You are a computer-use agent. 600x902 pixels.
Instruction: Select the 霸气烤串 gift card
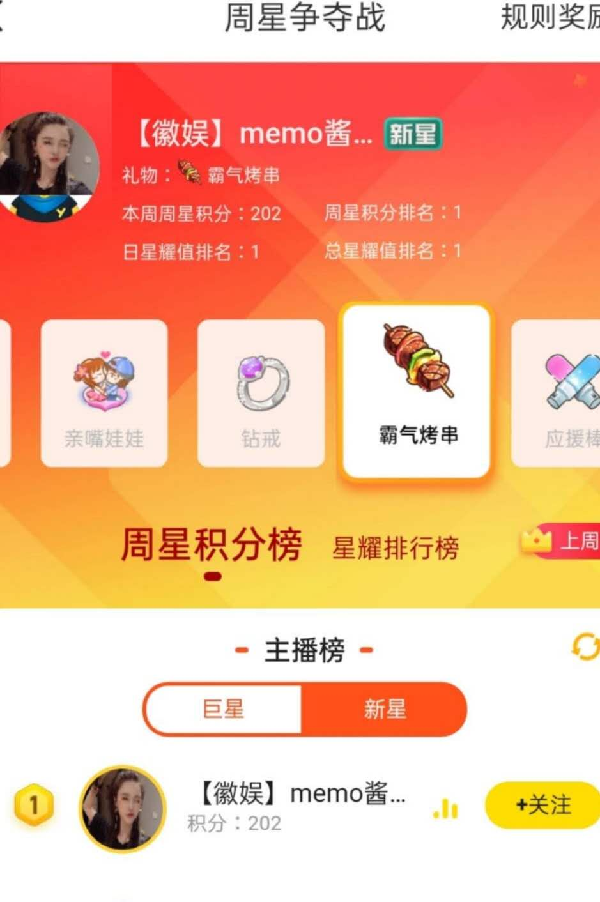(x=416, y=391)
